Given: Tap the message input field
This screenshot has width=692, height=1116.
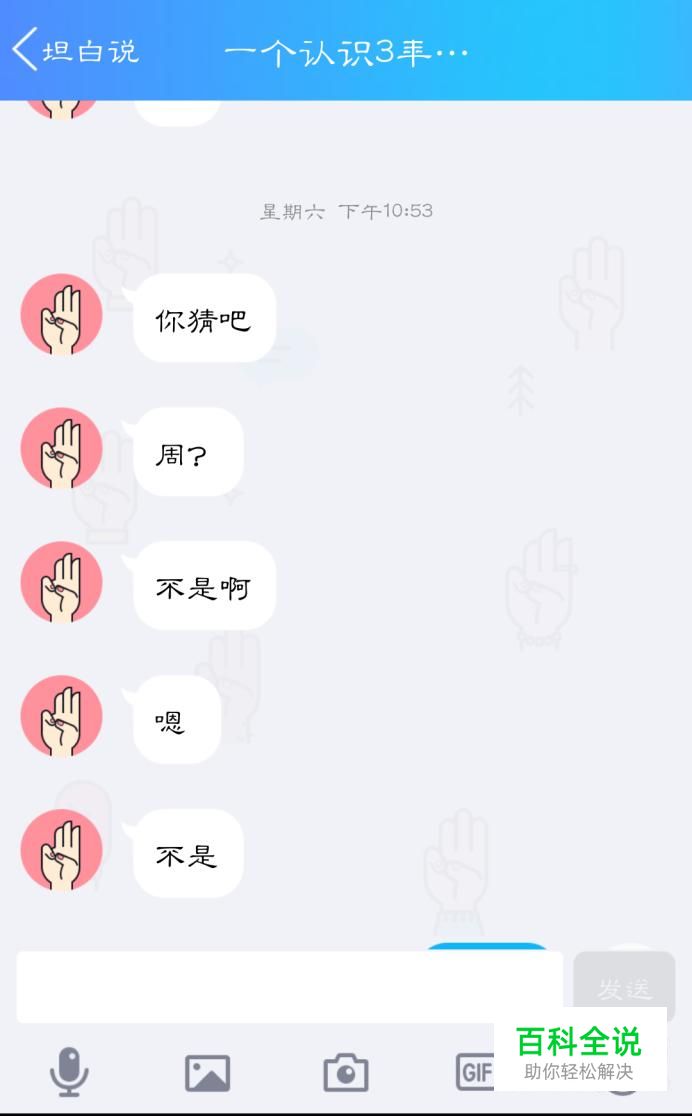Looking at the screenshot, I should coord(290,987).
